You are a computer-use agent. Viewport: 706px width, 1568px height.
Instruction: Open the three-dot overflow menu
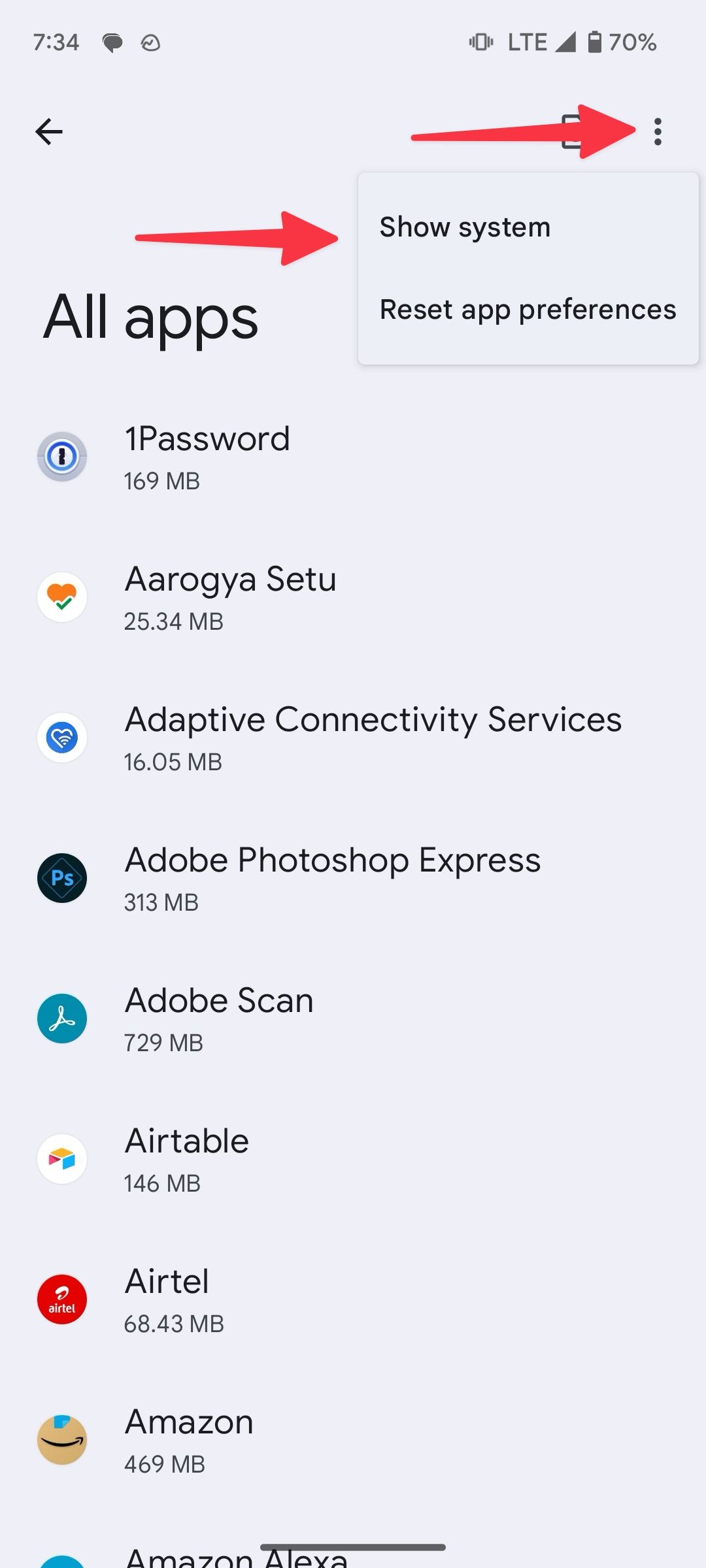pyautogui.click(x=657, y=133)
